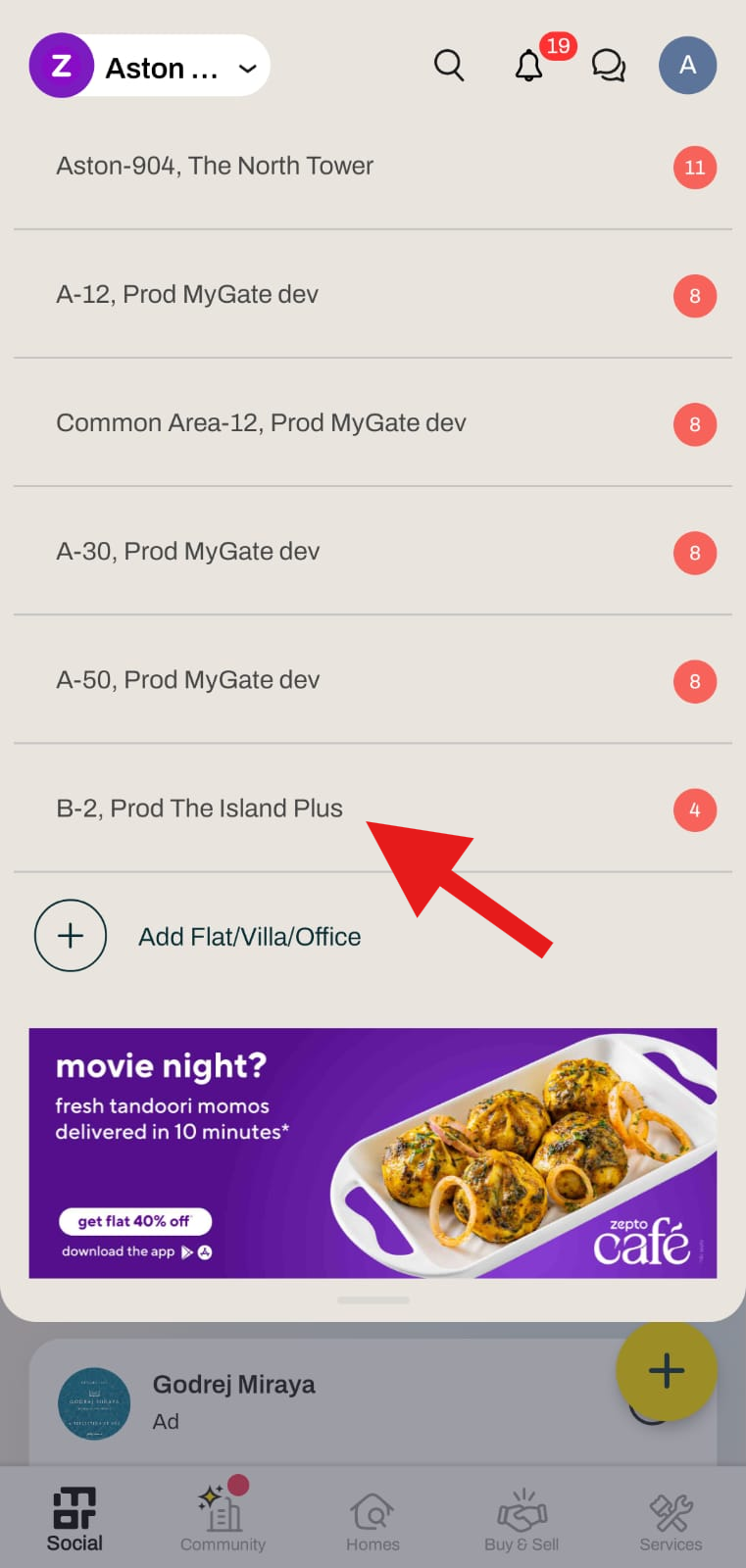Tap Add Flat/Villa/Office

tap(249, 936)
